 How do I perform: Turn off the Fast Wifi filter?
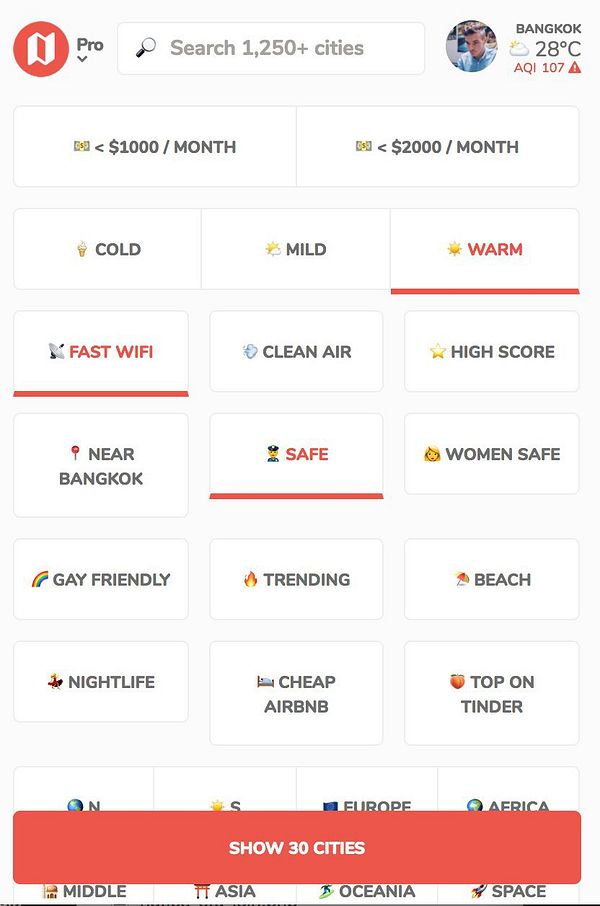tap(100, 352)
